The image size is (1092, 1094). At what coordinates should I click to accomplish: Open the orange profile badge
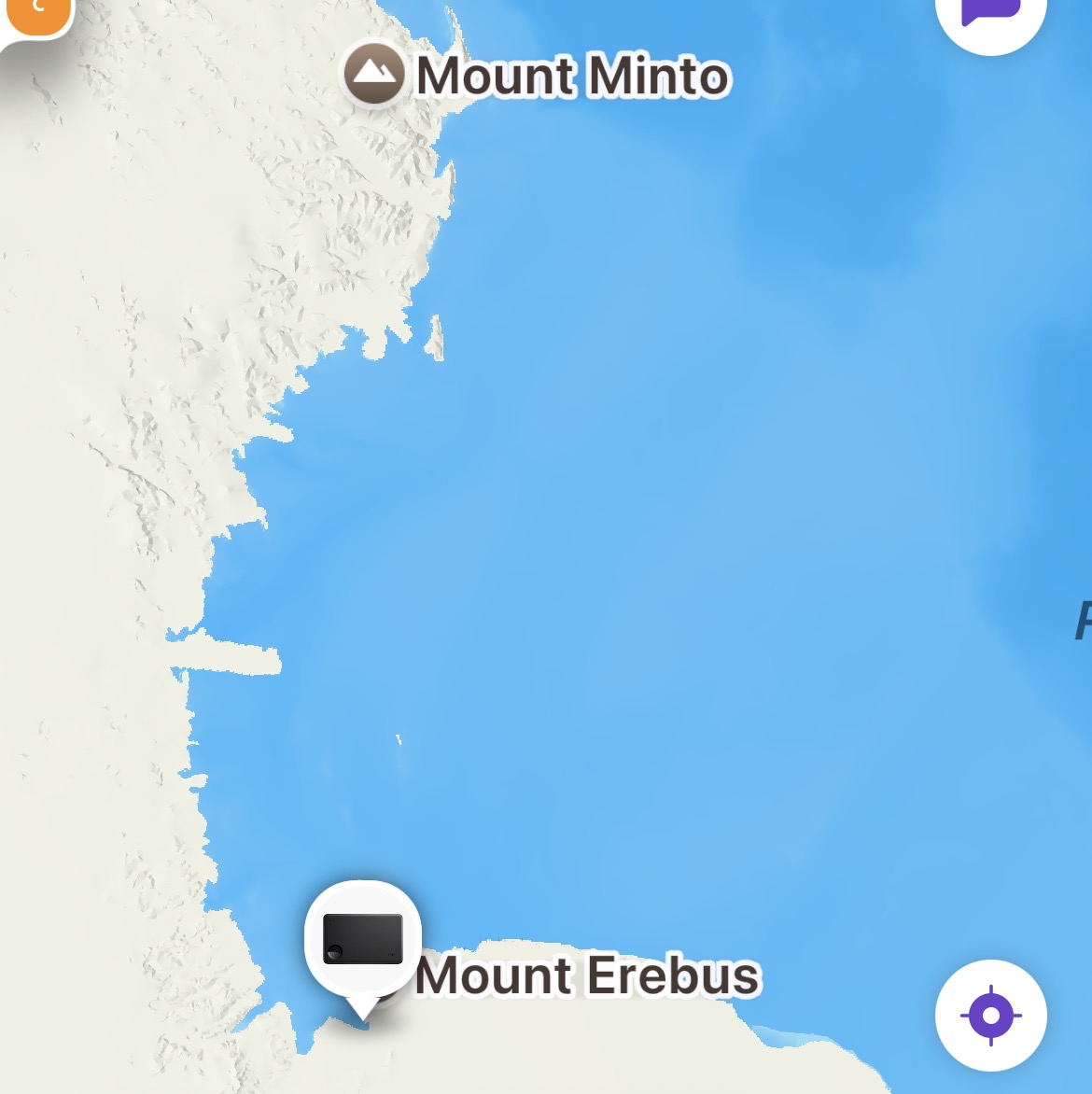pos(35,13)
